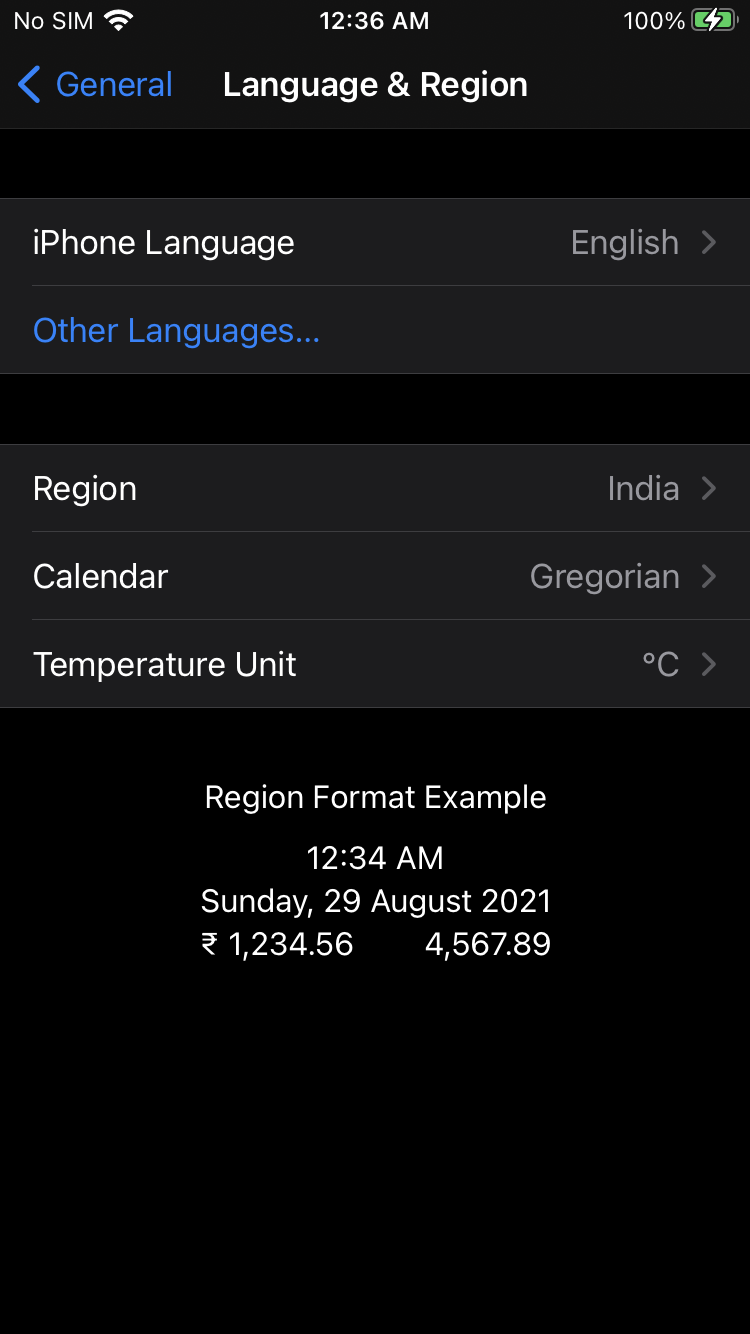This screenshot has height=1334, width=750.
Task: Tap the chevron on Temperature Unit row
Action: tap(709, 664)
